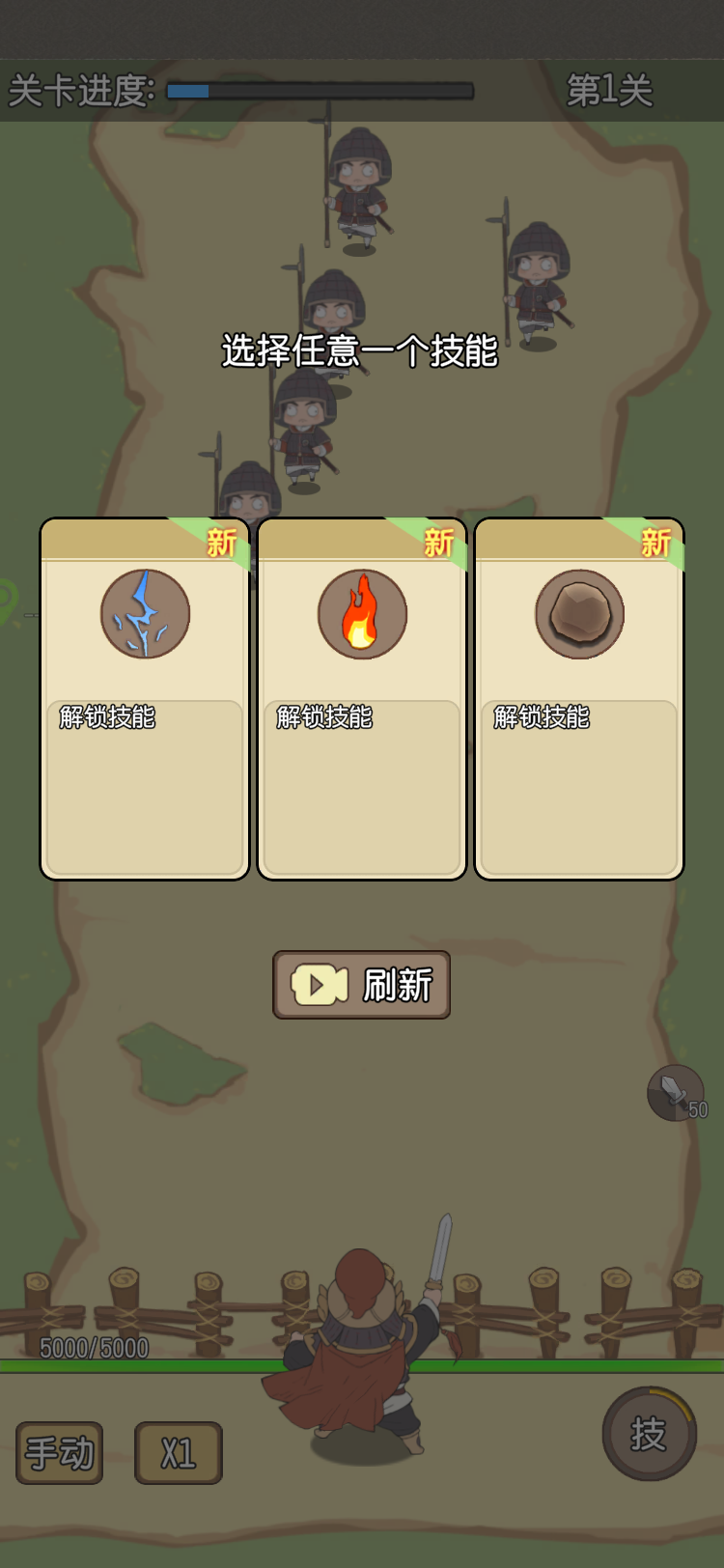Tap the sword icon labeled 50

pyautogui.click(x=676, y=1094)
